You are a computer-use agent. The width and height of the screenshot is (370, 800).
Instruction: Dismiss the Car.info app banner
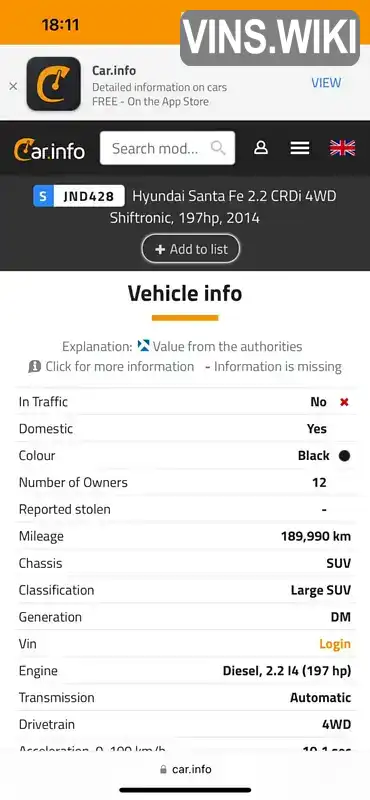pyautogui.click(x=13, y=86)
